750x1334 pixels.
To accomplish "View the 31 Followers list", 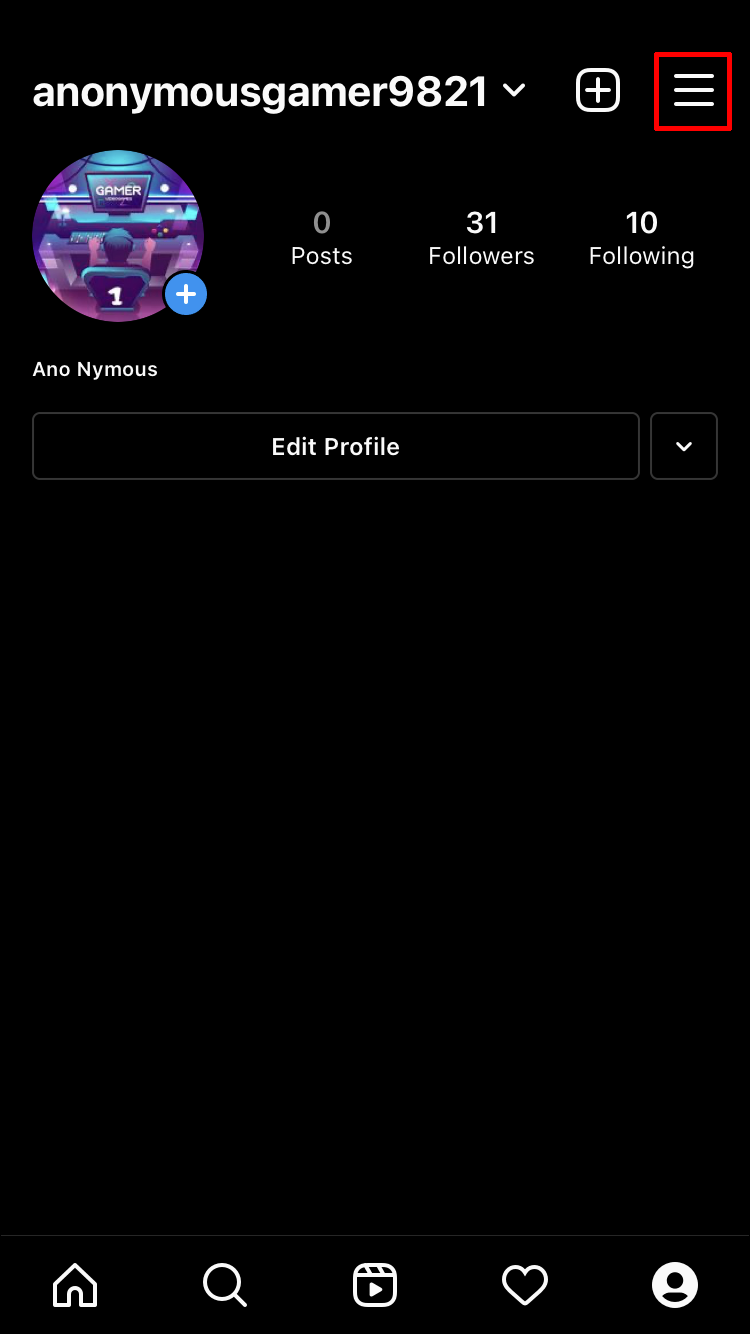I will (481, 238).
